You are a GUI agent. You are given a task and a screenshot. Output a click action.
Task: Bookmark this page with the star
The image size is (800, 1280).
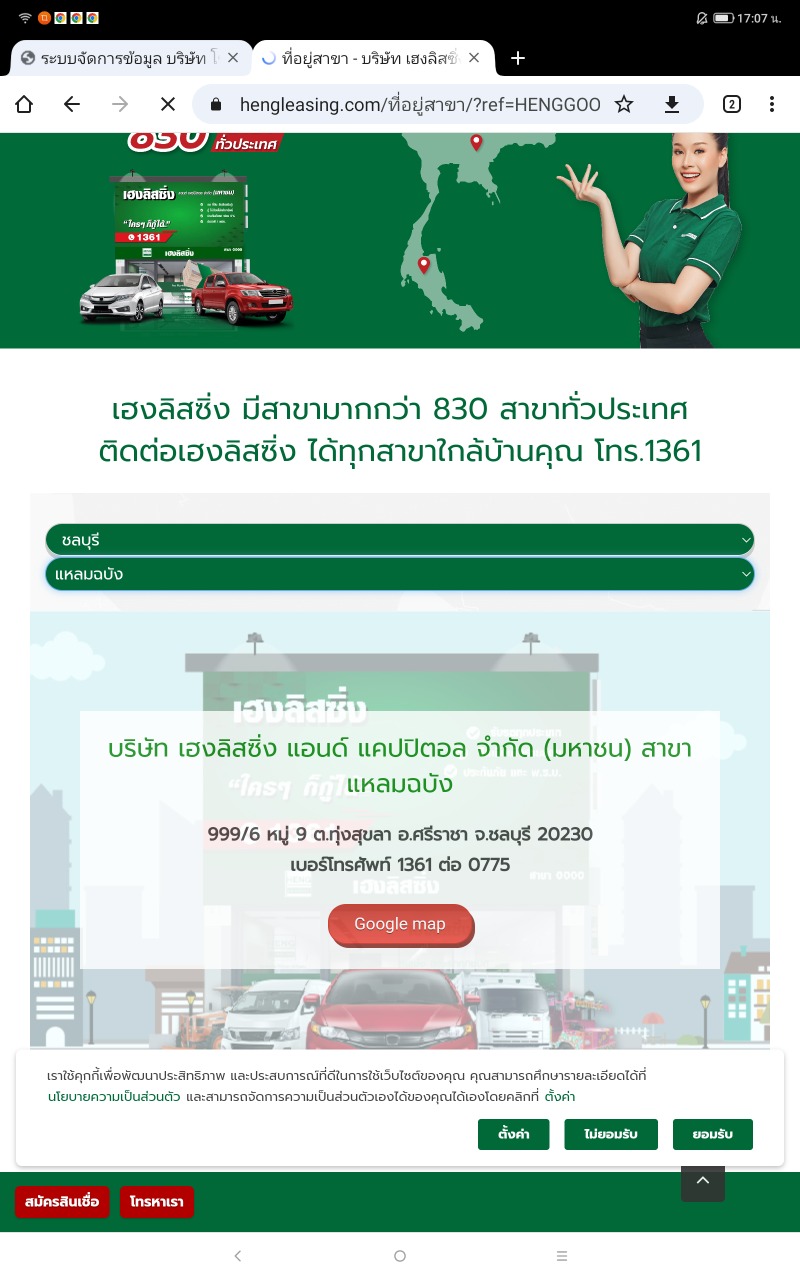624,104
